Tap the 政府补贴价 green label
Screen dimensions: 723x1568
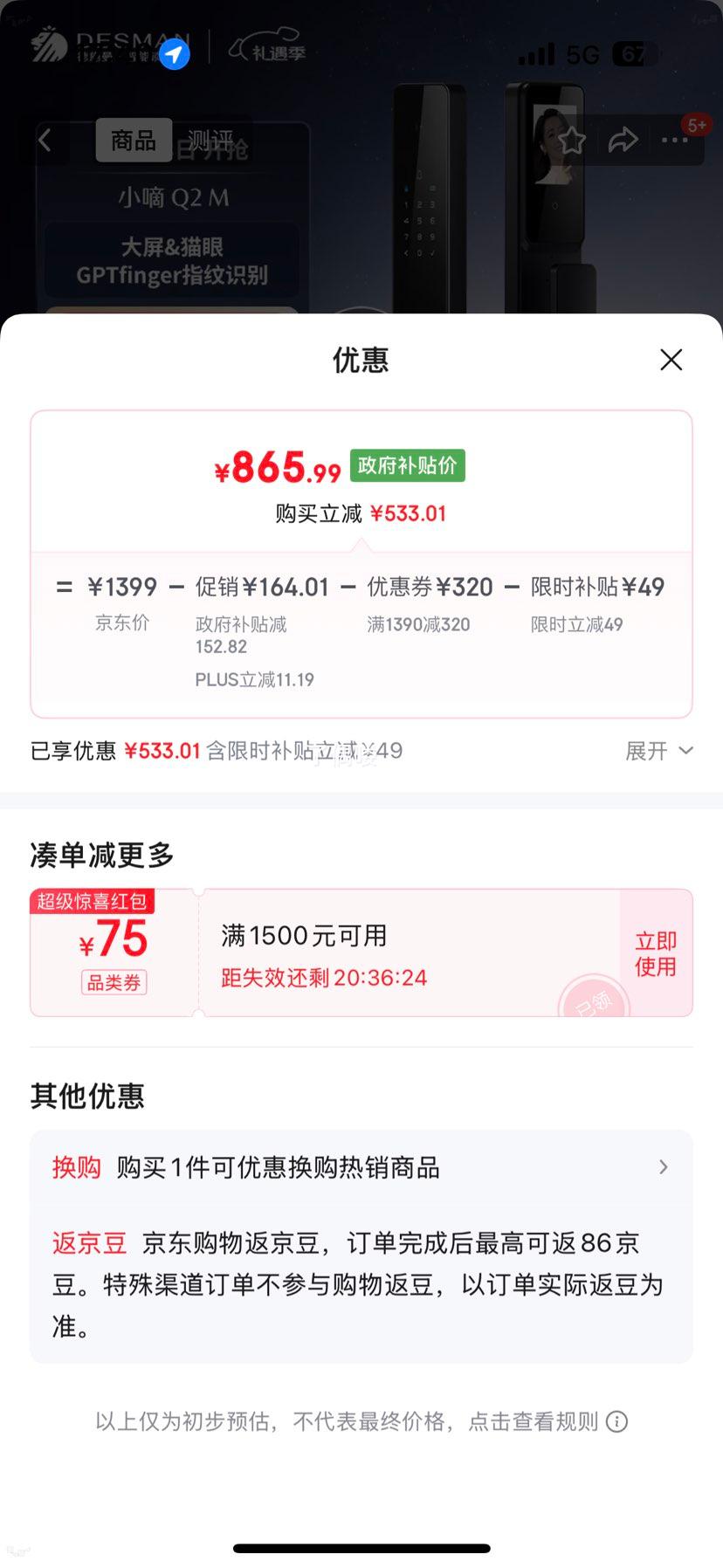click(407, 465)
